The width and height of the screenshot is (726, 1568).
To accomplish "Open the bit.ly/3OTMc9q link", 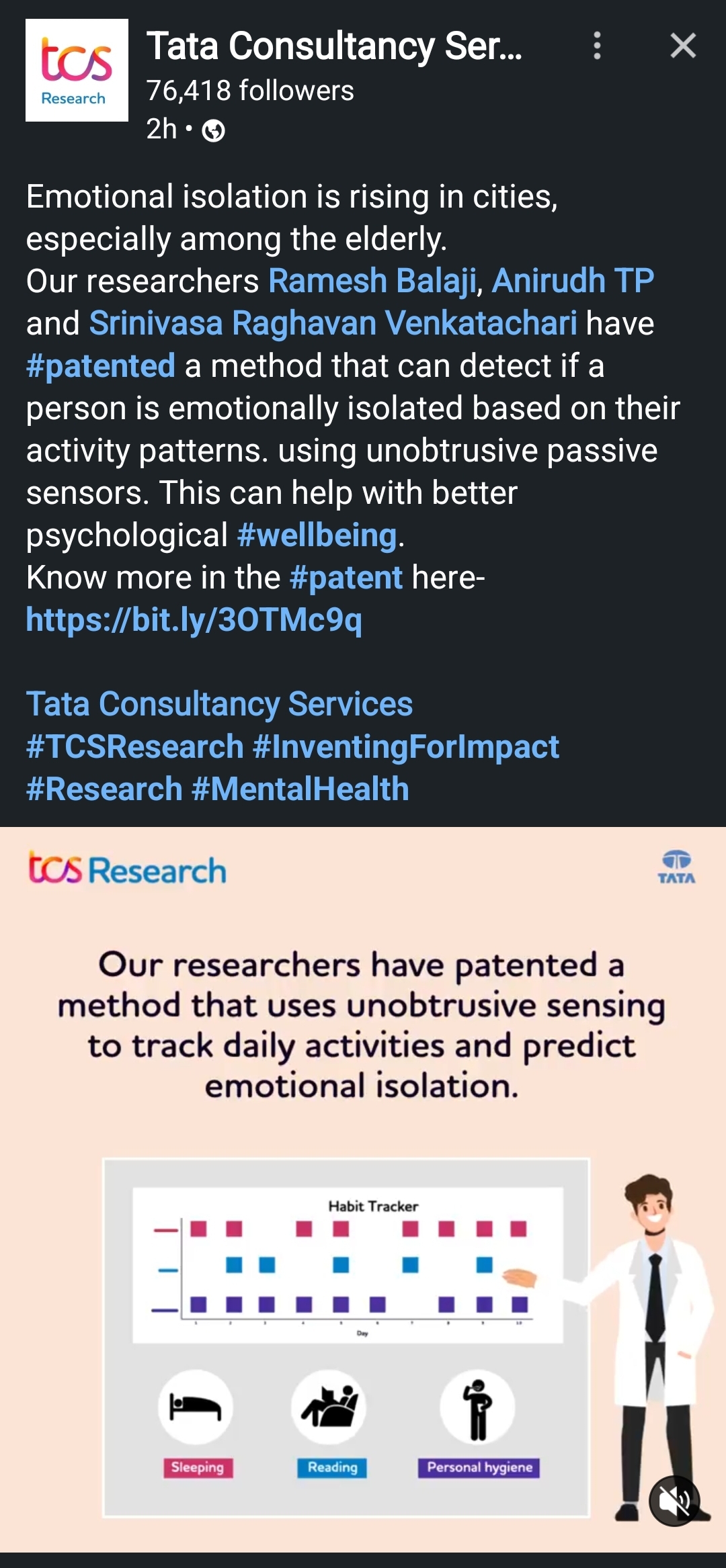I will point(194,620).
